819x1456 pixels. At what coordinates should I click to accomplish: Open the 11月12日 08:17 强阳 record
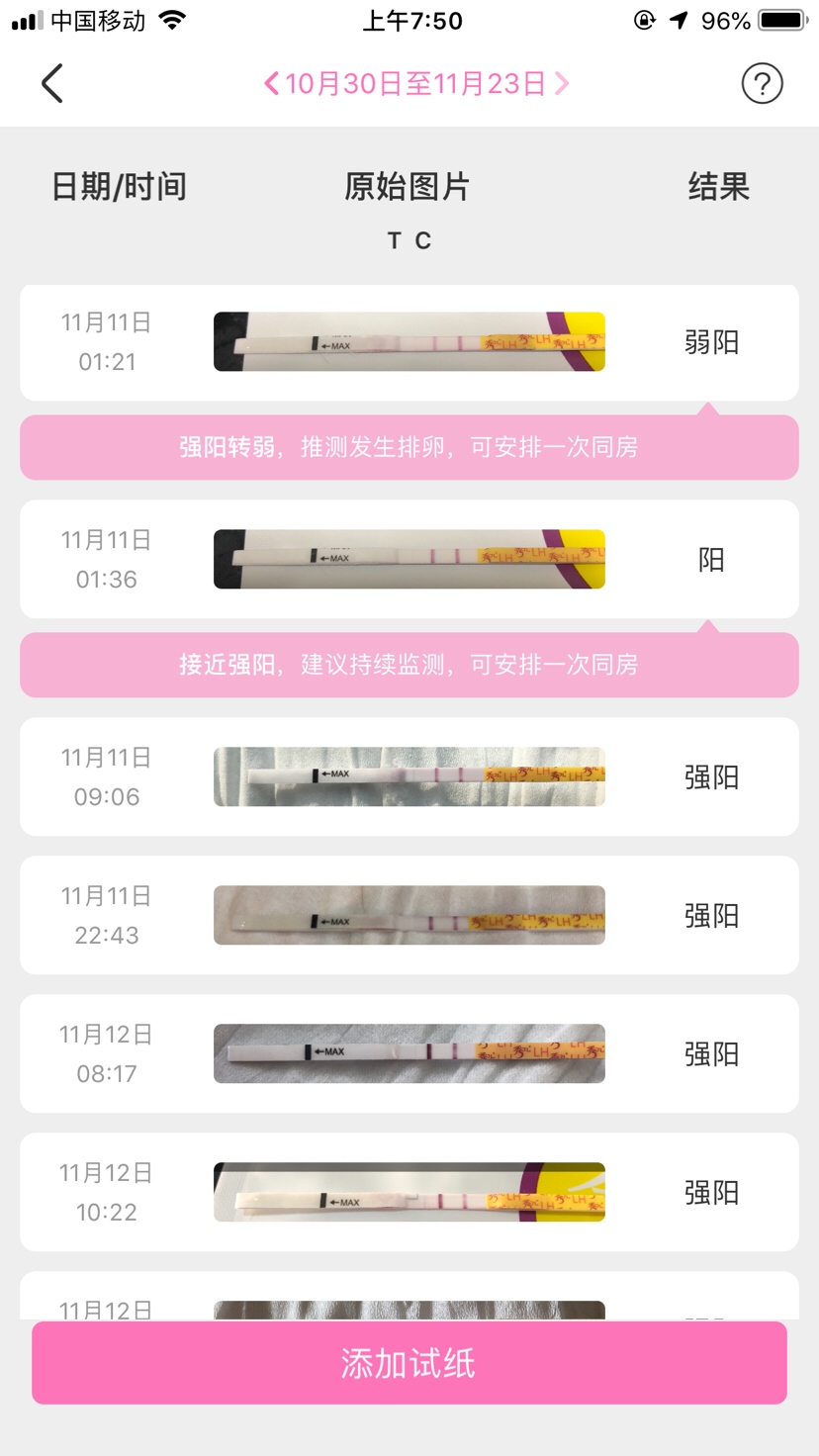[x=409, y=1053]
